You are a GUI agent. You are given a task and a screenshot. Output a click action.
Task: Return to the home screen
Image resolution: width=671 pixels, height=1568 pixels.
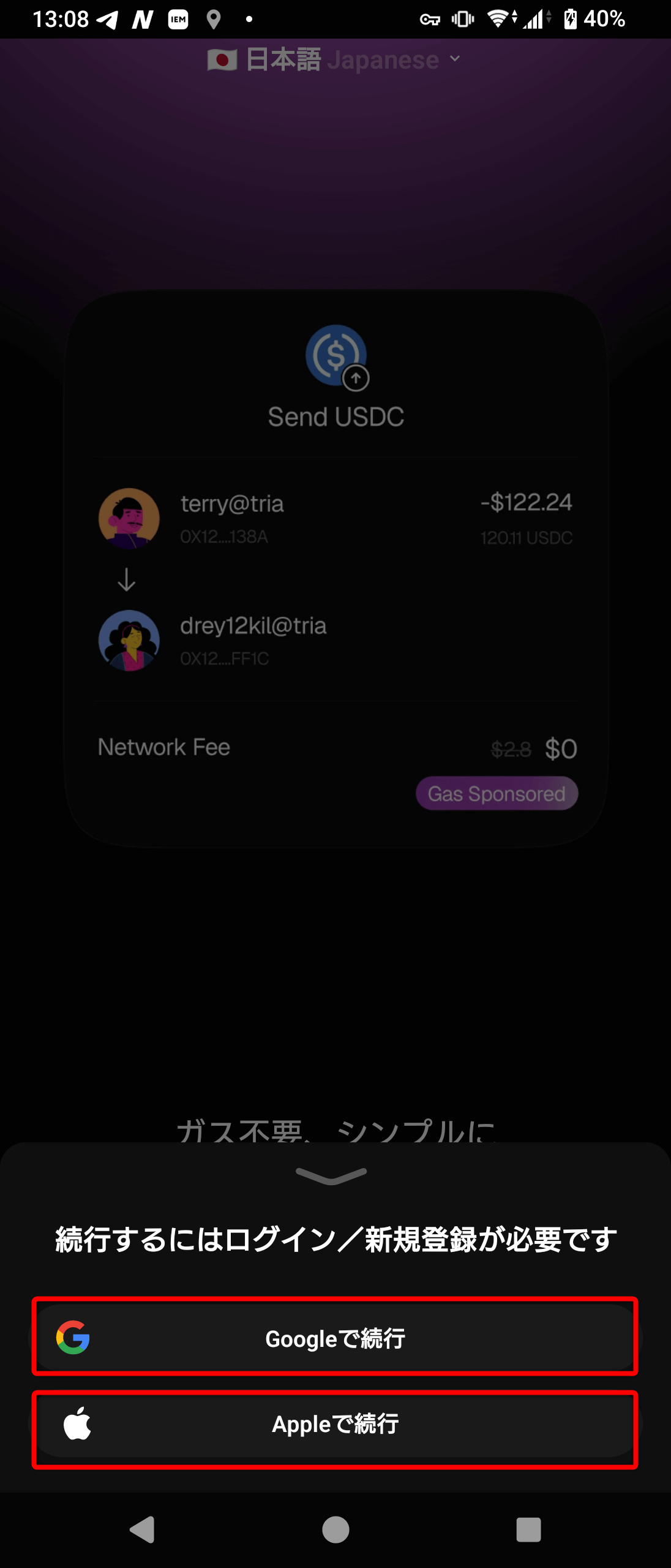(335, 1529)
